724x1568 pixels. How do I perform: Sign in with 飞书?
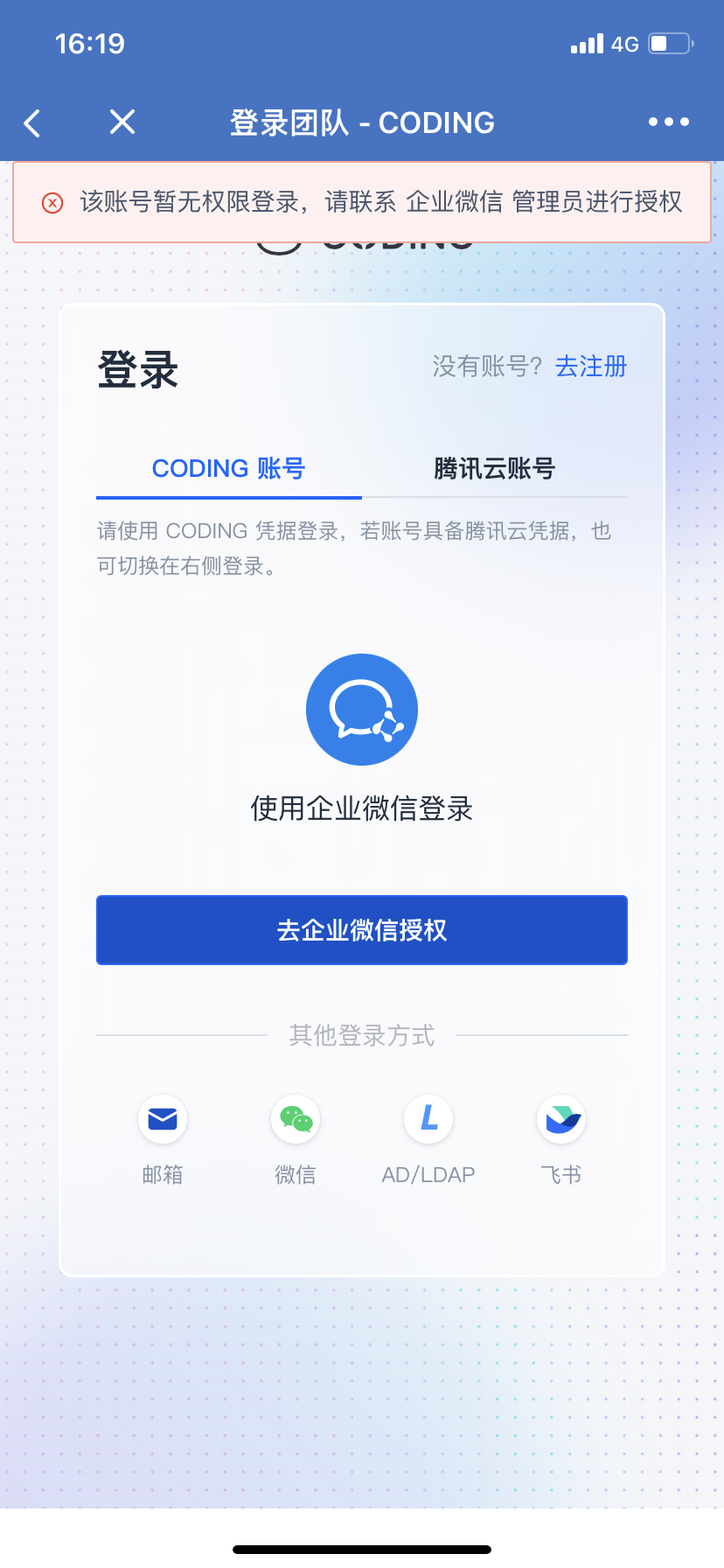561,1139
